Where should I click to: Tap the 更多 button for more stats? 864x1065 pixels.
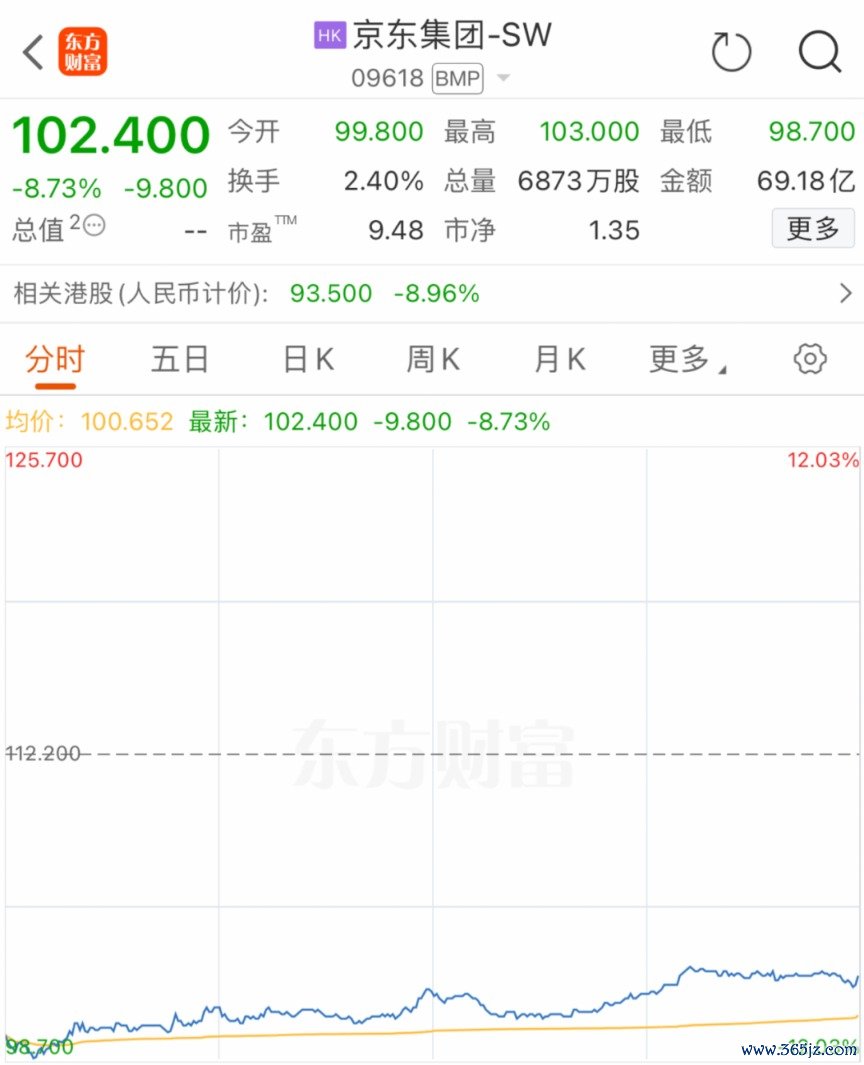813,229
